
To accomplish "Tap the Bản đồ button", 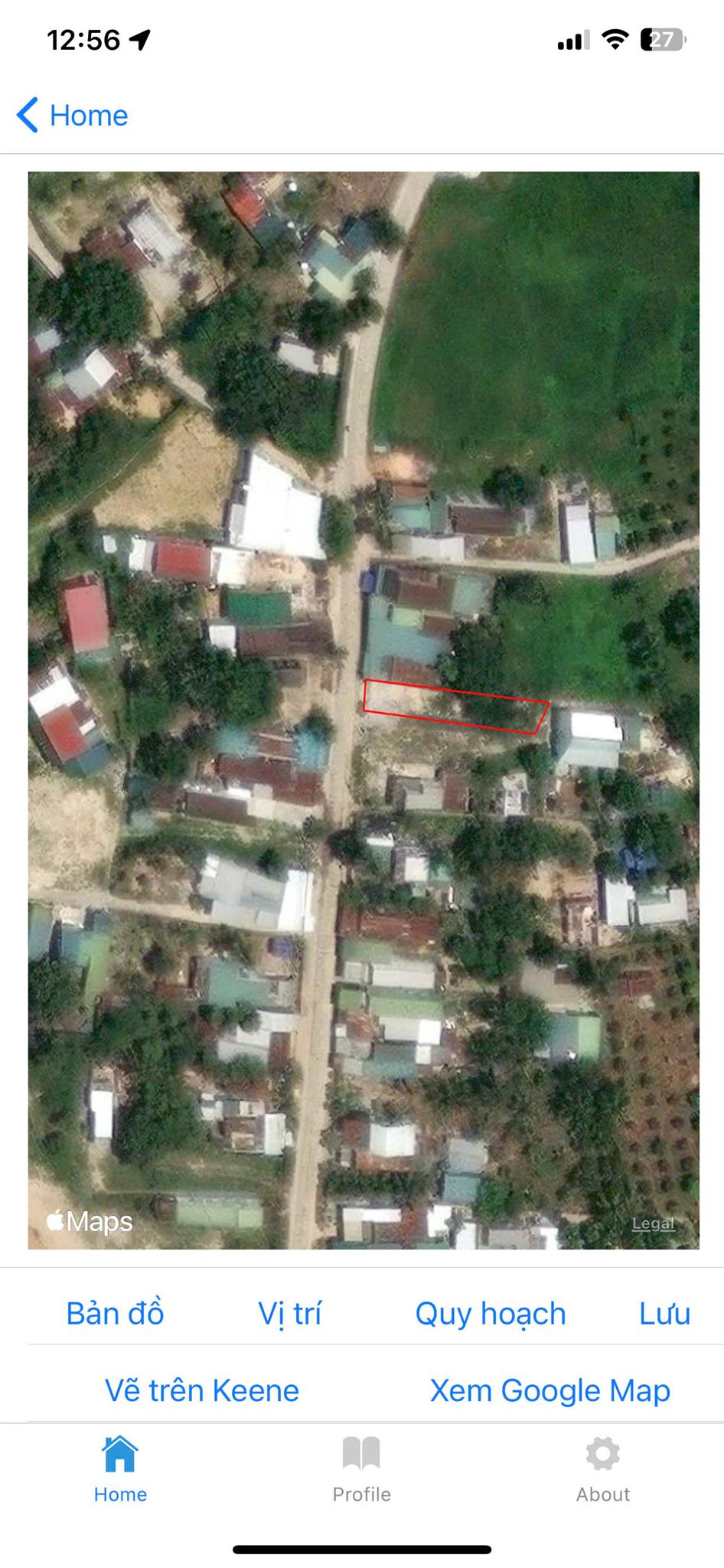I will point(115,1313).
